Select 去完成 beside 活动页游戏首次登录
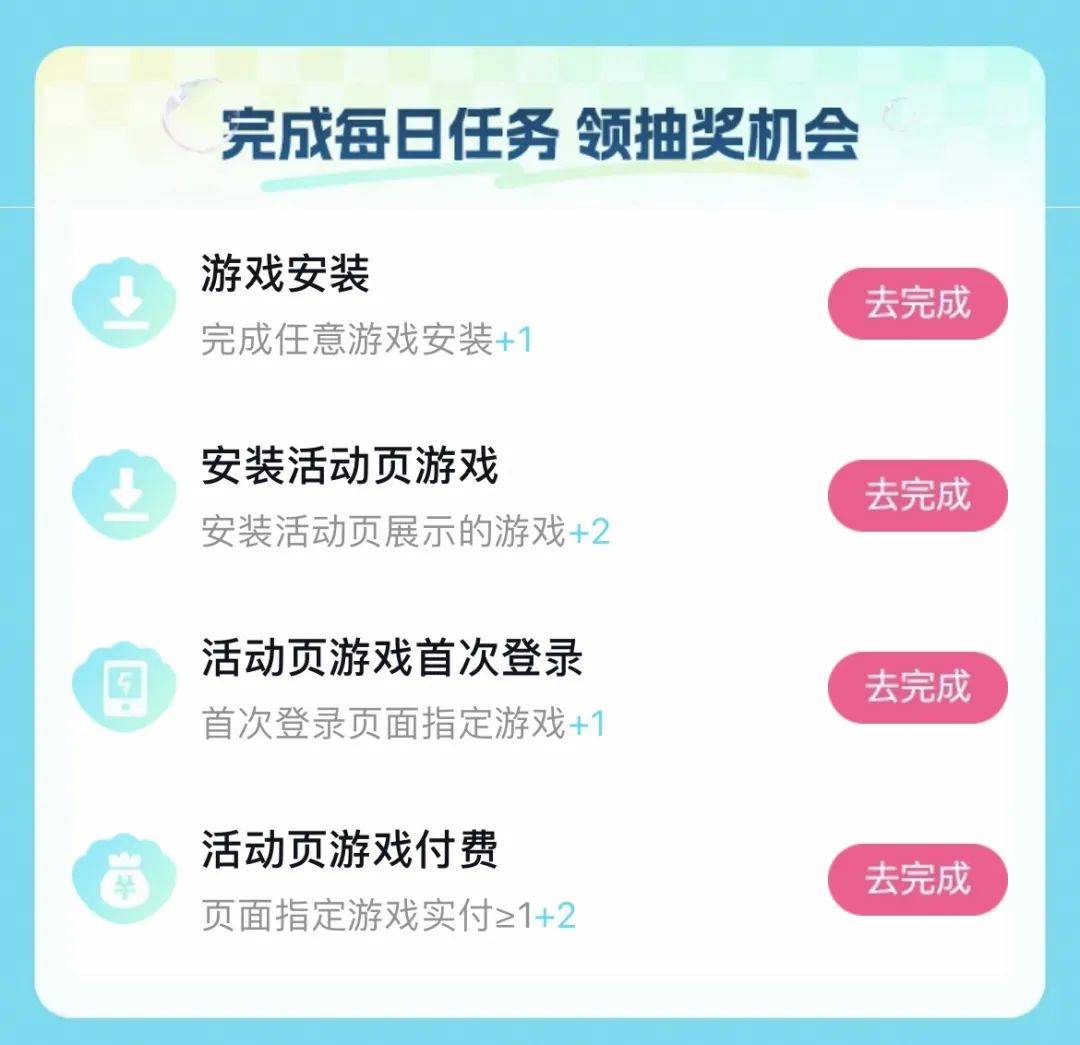Viewport: 1080px width, 1045px height. tap(917, 687)
